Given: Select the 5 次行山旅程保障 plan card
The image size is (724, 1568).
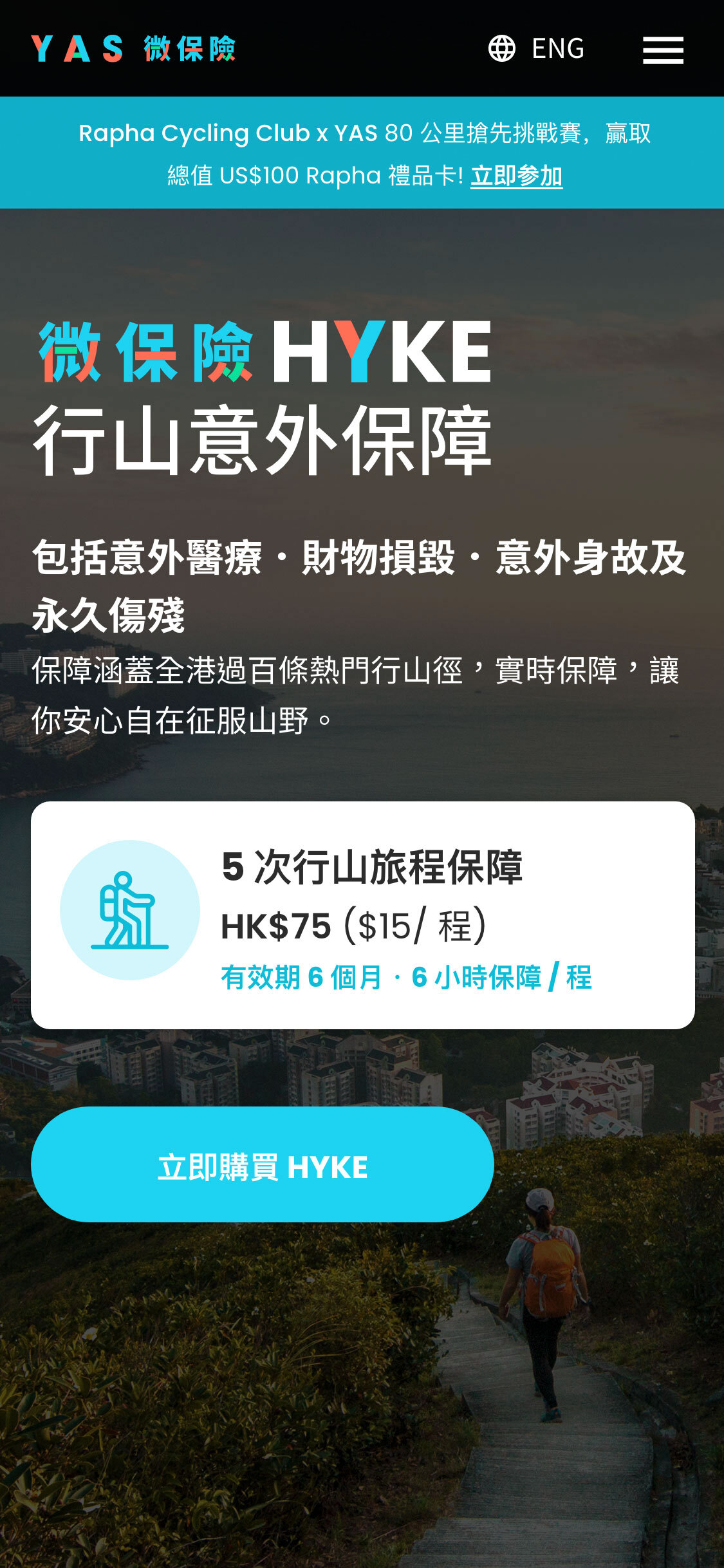Looking at the screenshot, I should click(362, 915).
